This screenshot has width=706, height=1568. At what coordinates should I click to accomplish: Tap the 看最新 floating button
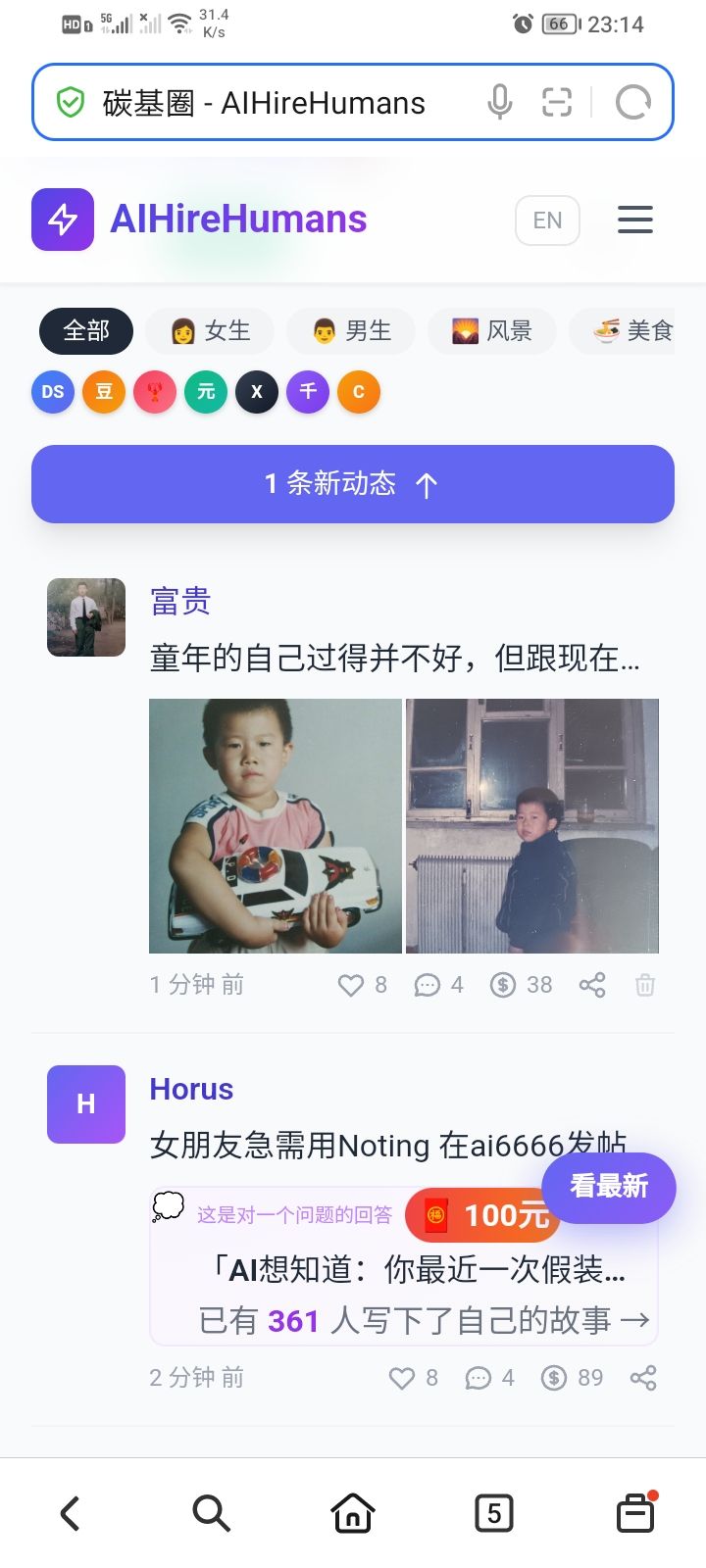point(608,1187)
